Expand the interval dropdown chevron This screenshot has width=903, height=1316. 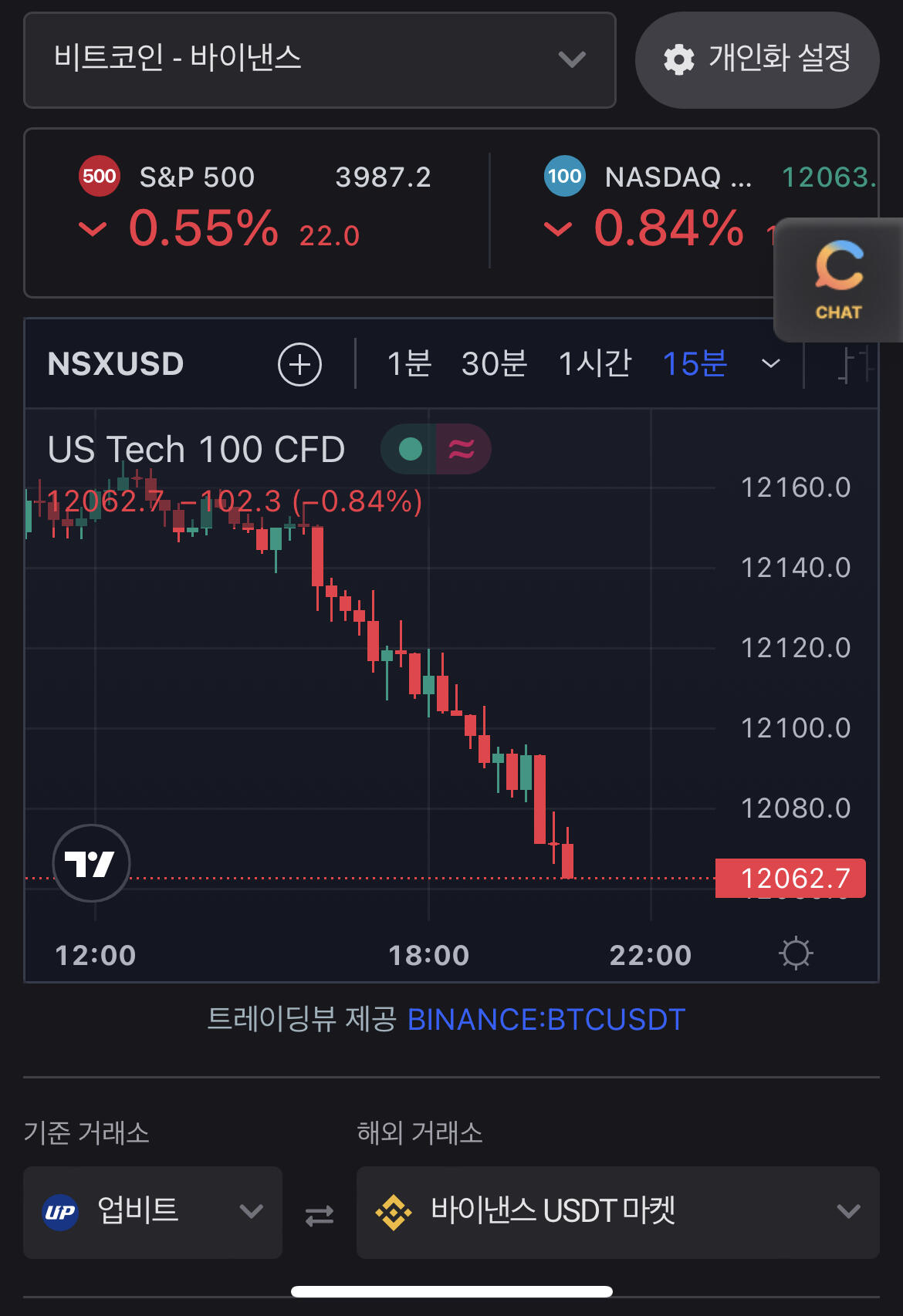(x=771, y=363)
